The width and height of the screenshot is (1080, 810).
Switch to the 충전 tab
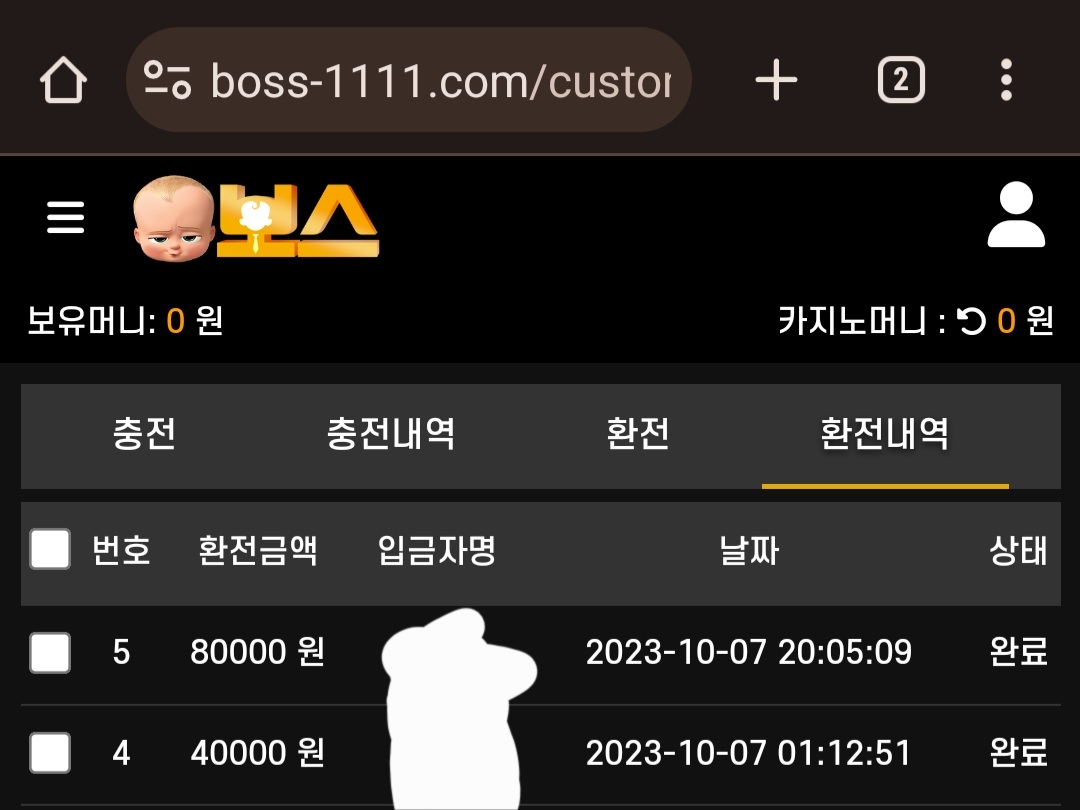click(145, 435)
